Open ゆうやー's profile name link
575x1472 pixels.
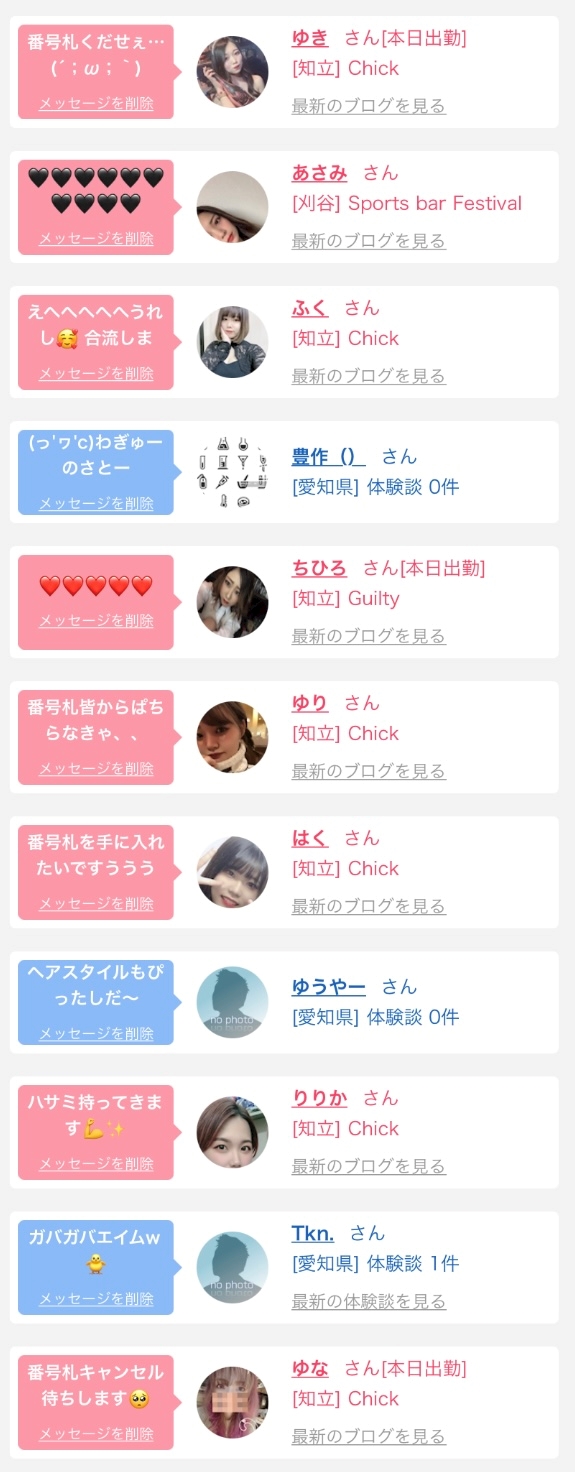[x=328, y=986]
